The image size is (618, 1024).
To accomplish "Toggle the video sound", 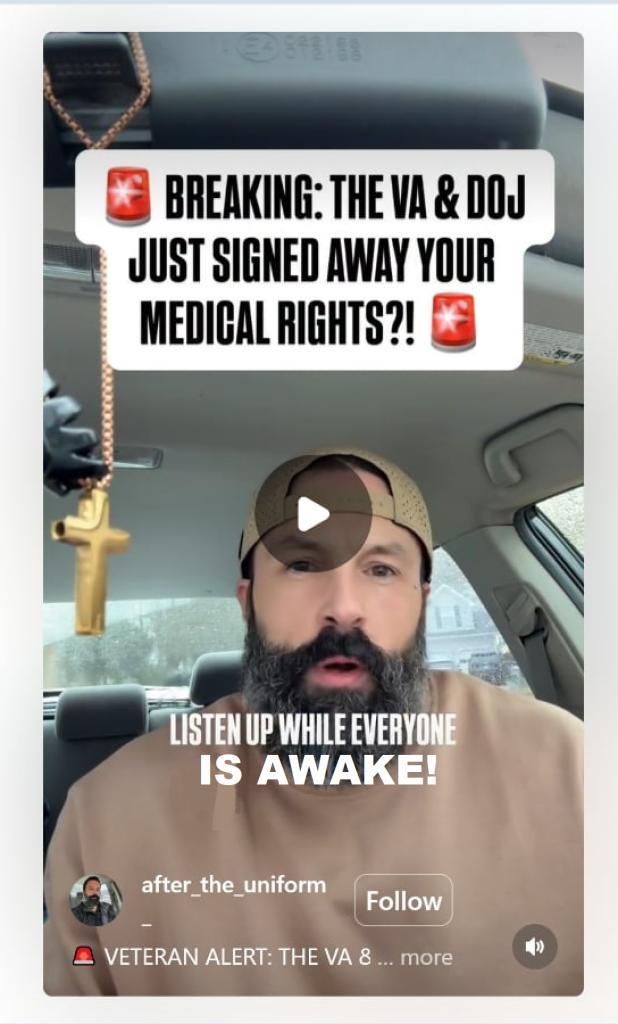I will tap(535, 946).
